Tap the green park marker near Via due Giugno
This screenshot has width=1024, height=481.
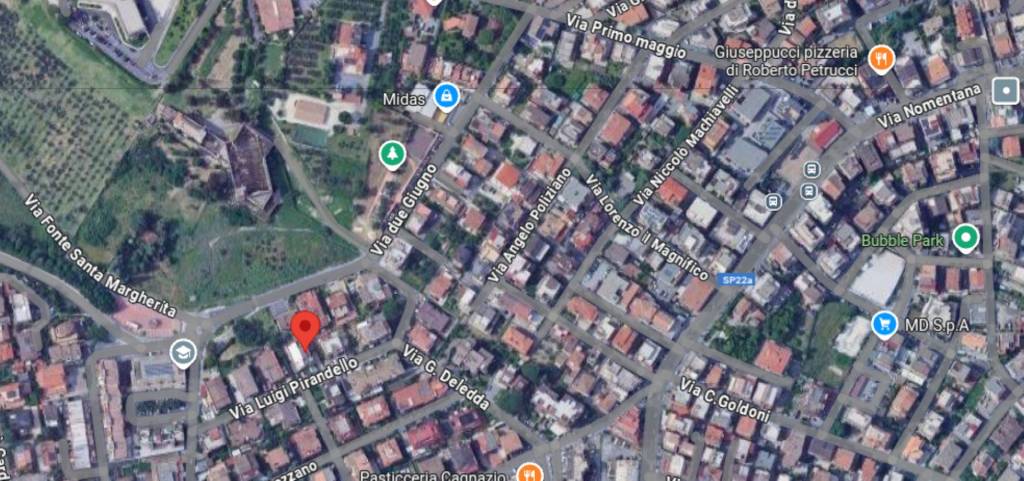[x=390, y=155]
